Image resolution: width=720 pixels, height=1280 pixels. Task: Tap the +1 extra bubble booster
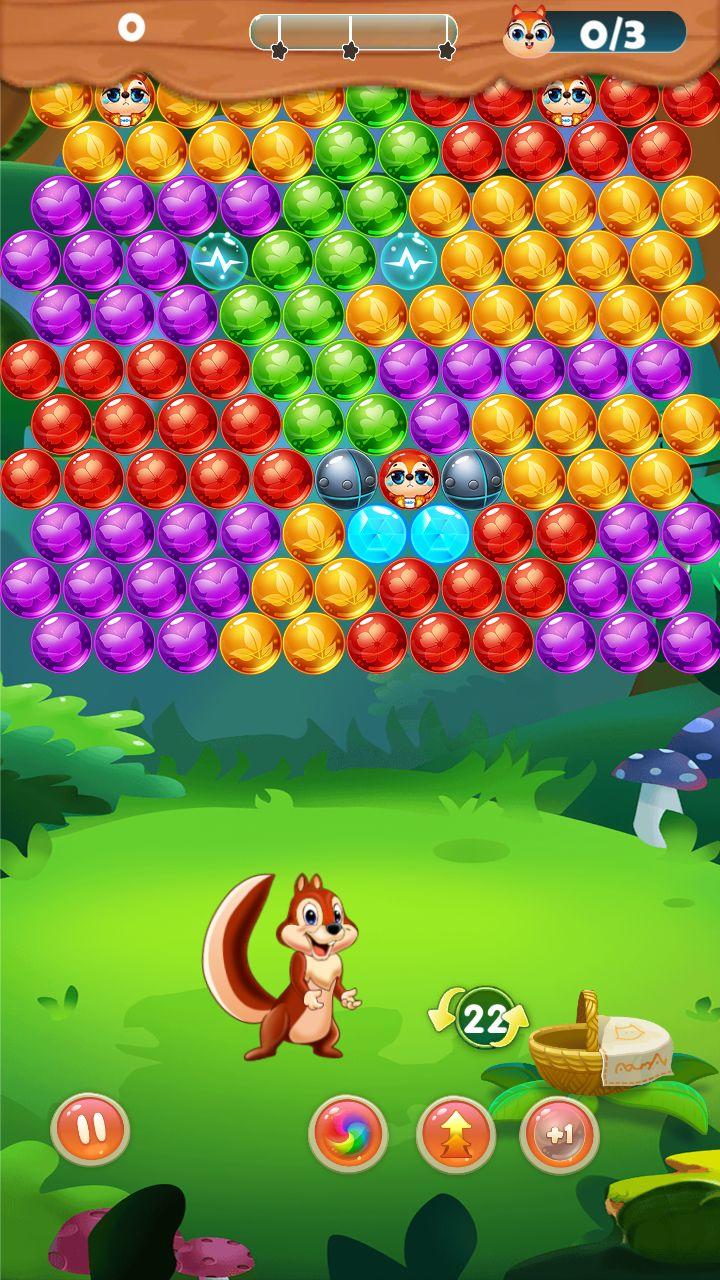(559, 1135)
